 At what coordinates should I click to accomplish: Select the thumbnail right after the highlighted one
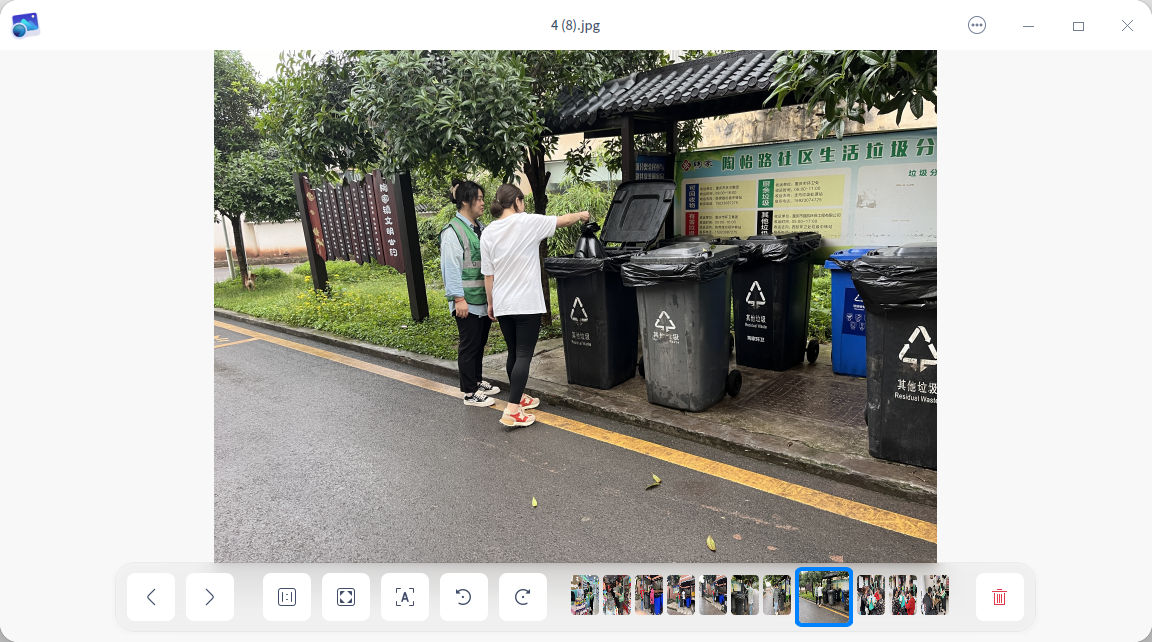871,595
